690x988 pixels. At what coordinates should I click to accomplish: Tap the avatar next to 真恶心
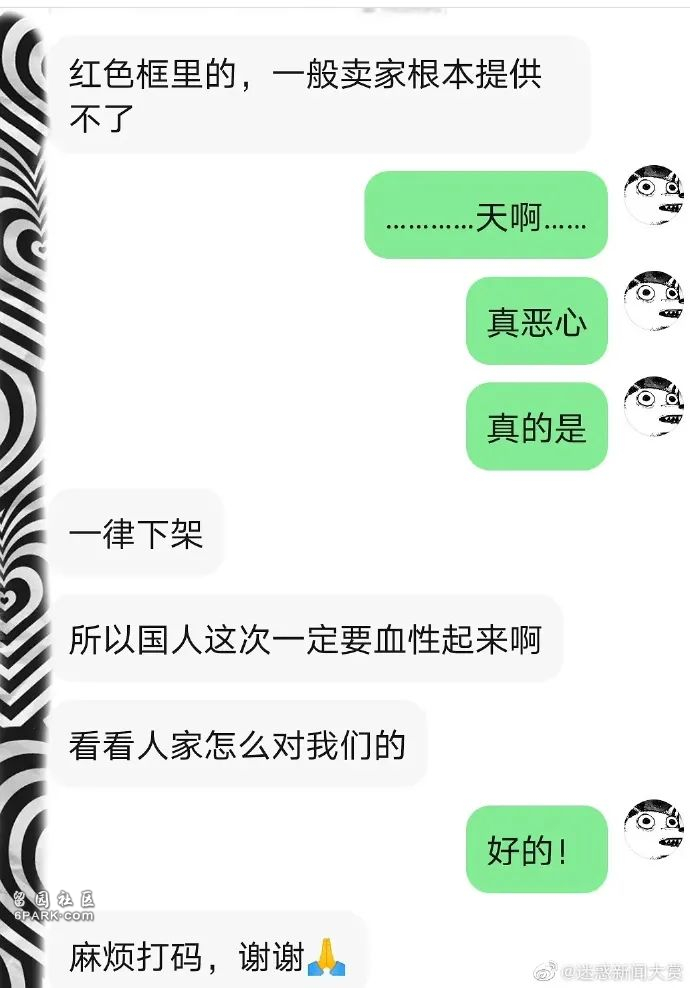tap(654, 300)
